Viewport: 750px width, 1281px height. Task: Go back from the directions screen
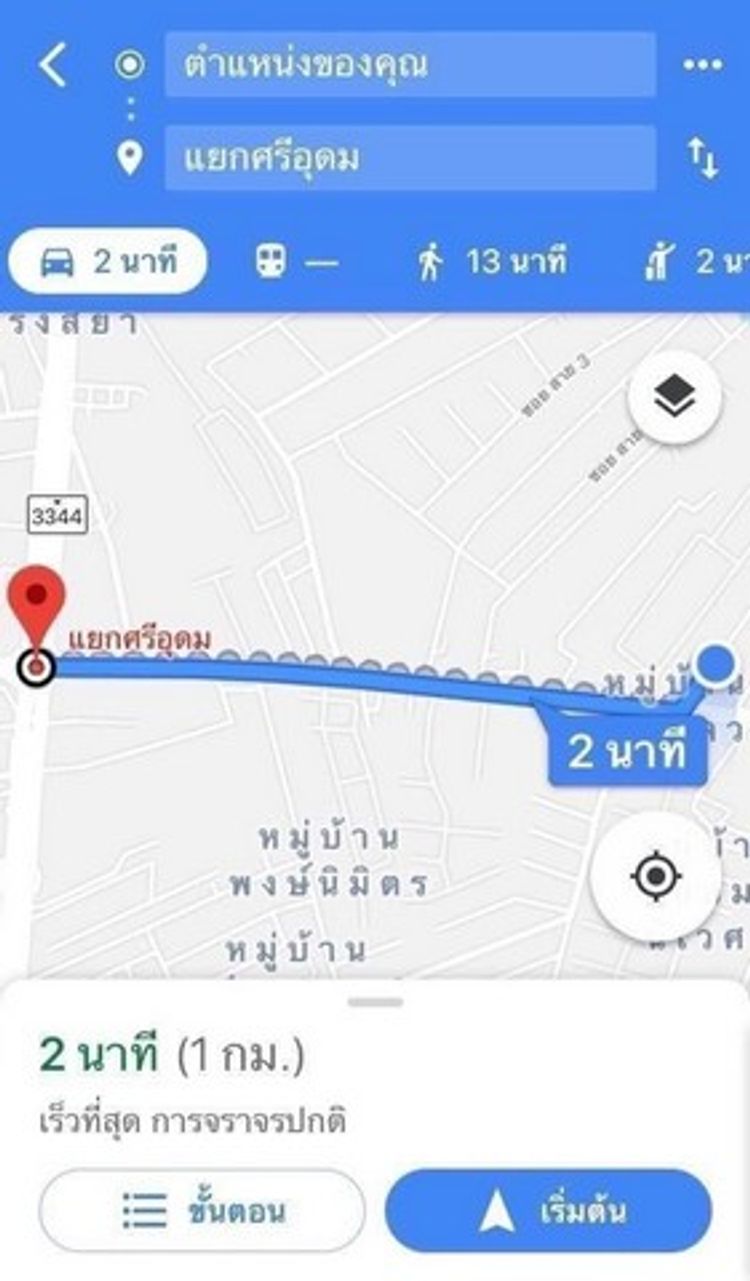tap(53, 65)
